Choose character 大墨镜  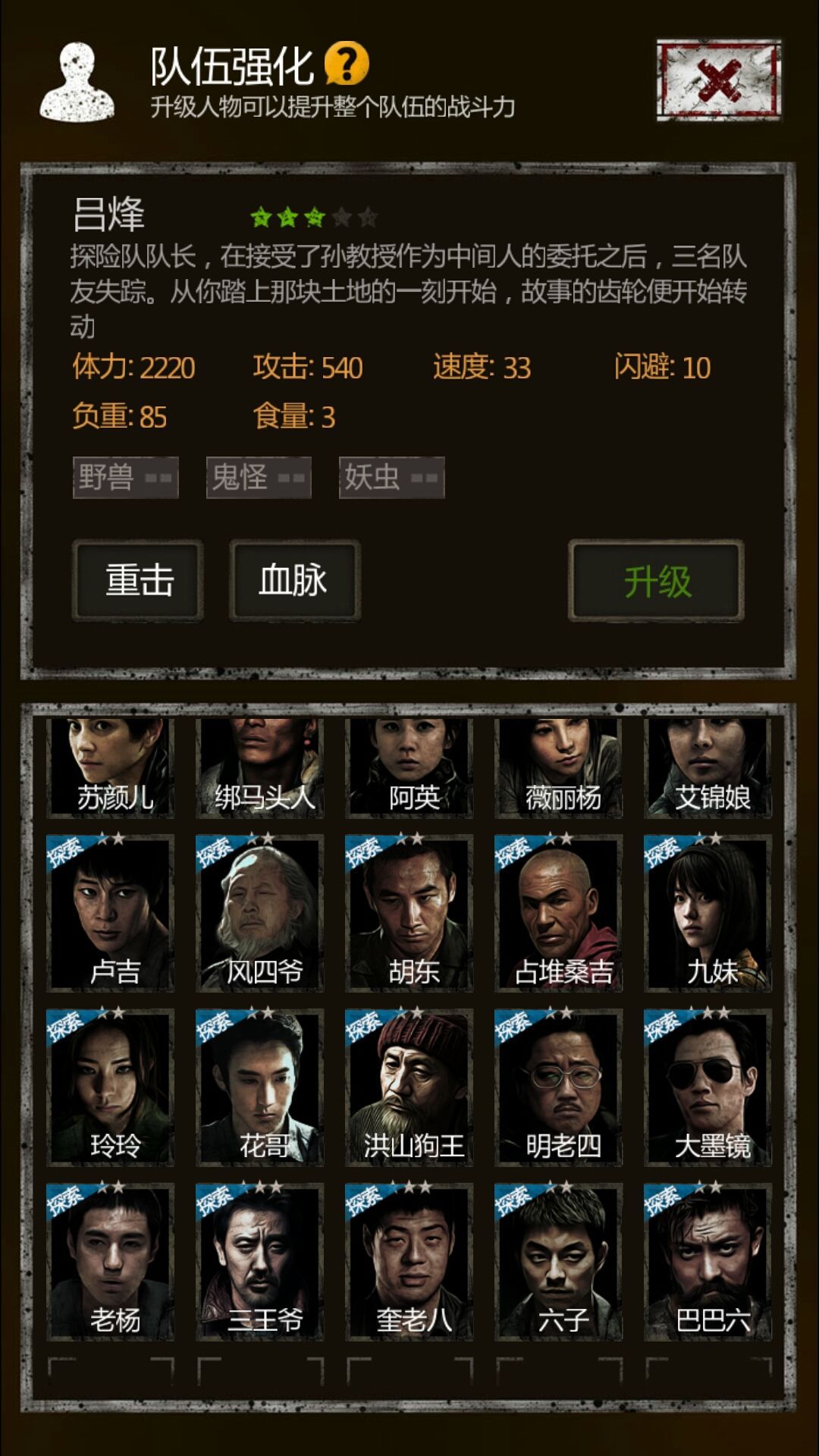[x=708, y=1087]
